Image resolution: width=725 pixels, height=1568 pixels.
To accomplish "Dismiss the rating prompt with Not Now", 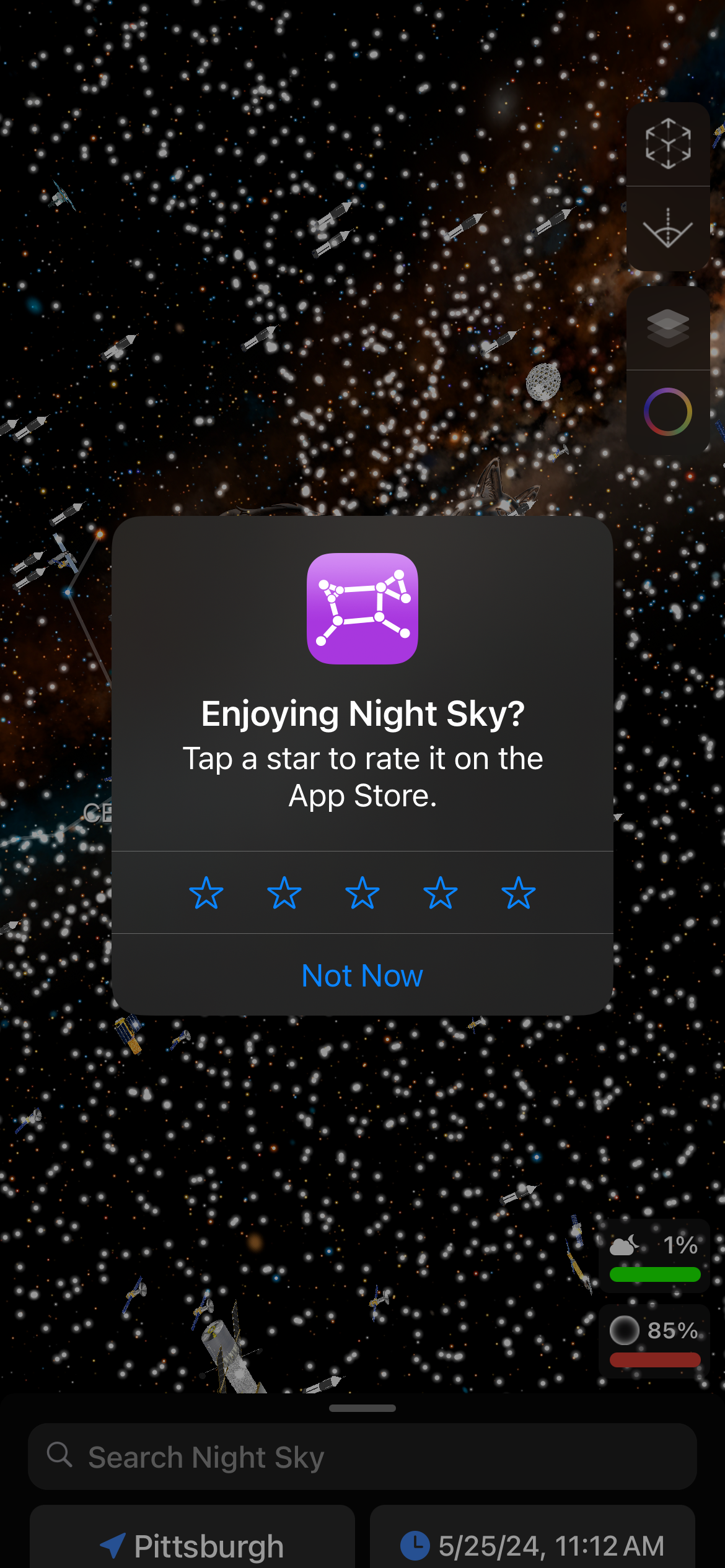I will [x=362, y=975].
